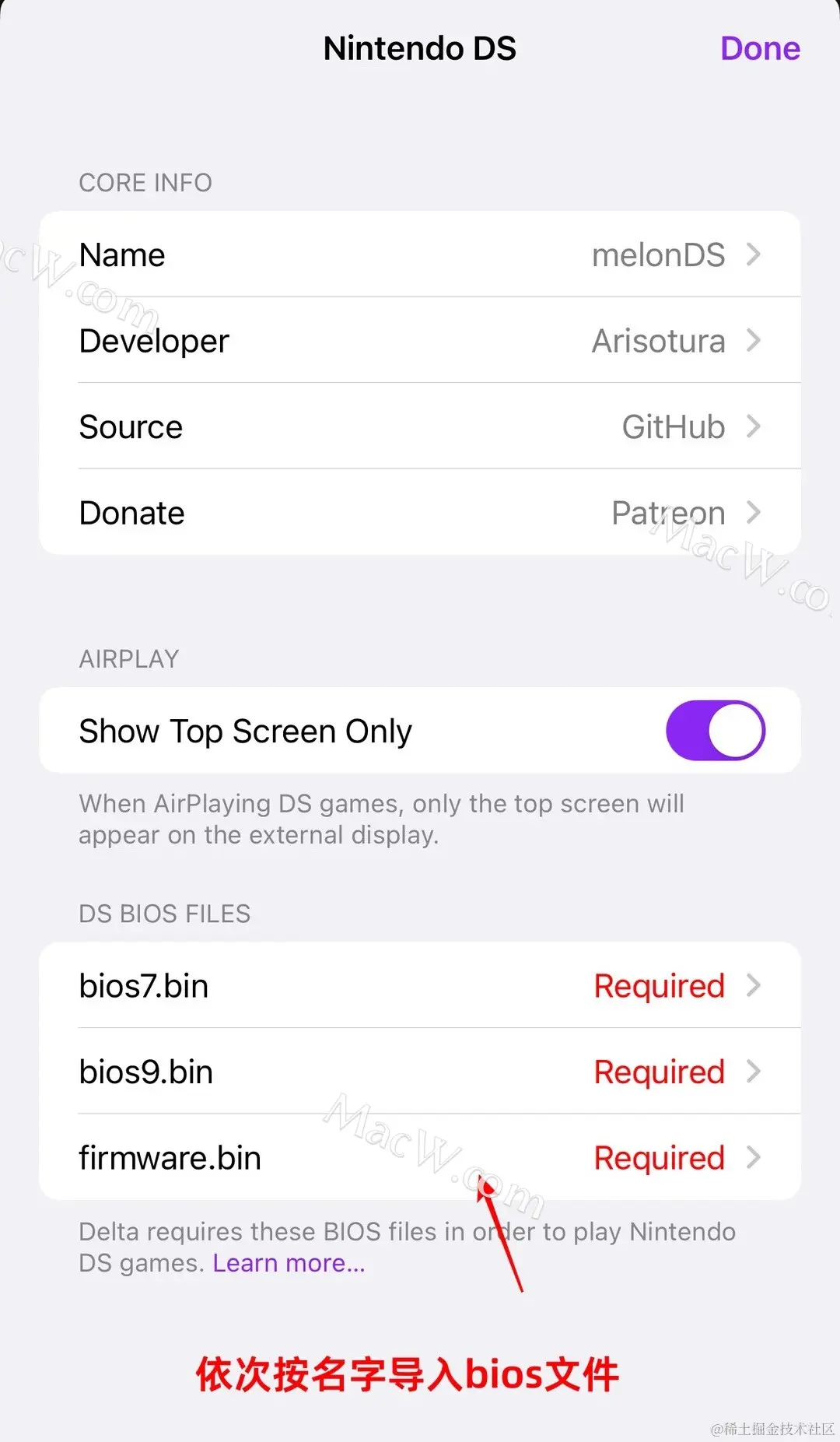Disable the Show Top Screen Only switch
840x1442 pixels.
coord(715,731)
